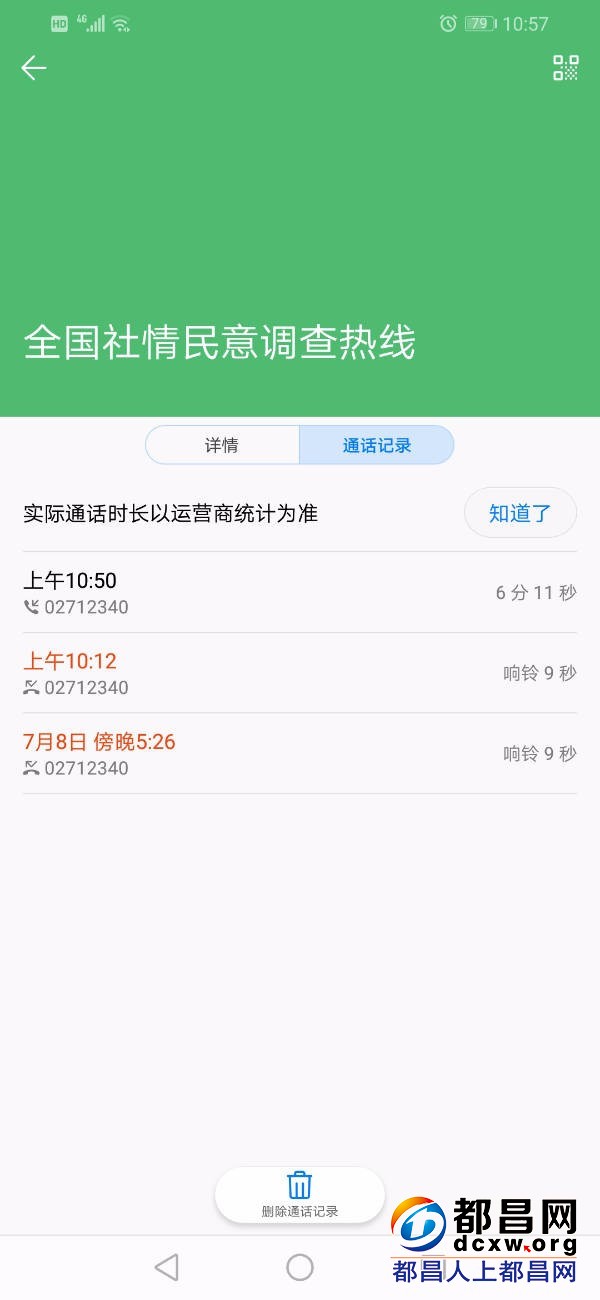This screenshot has height=1300, width=600.
Task: Open the 上午10:50 call record
Action: pyautogui.click(x=300, y=592)
